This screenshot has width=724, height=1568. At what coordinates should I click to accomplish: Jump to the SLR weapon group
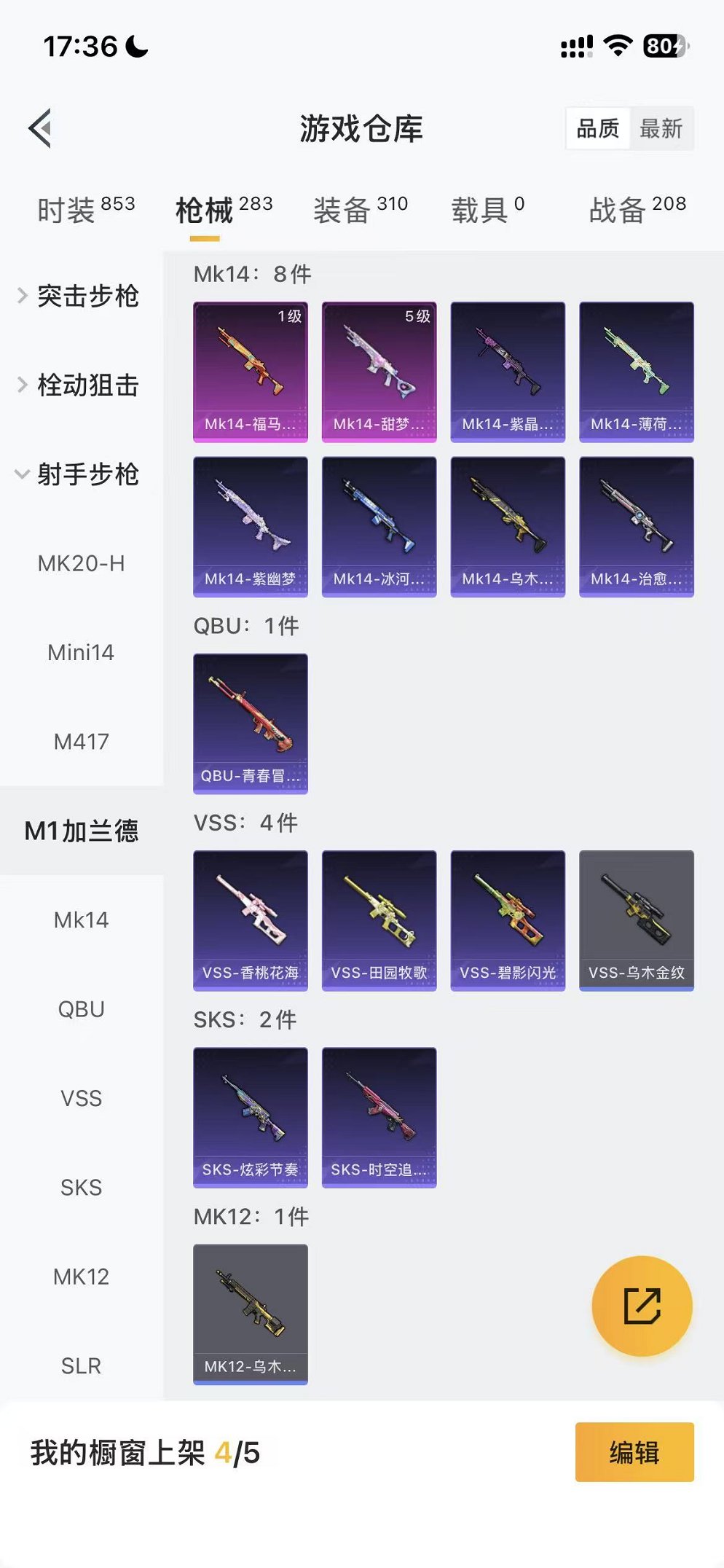pyautogui.click(x=81, y=1365)
